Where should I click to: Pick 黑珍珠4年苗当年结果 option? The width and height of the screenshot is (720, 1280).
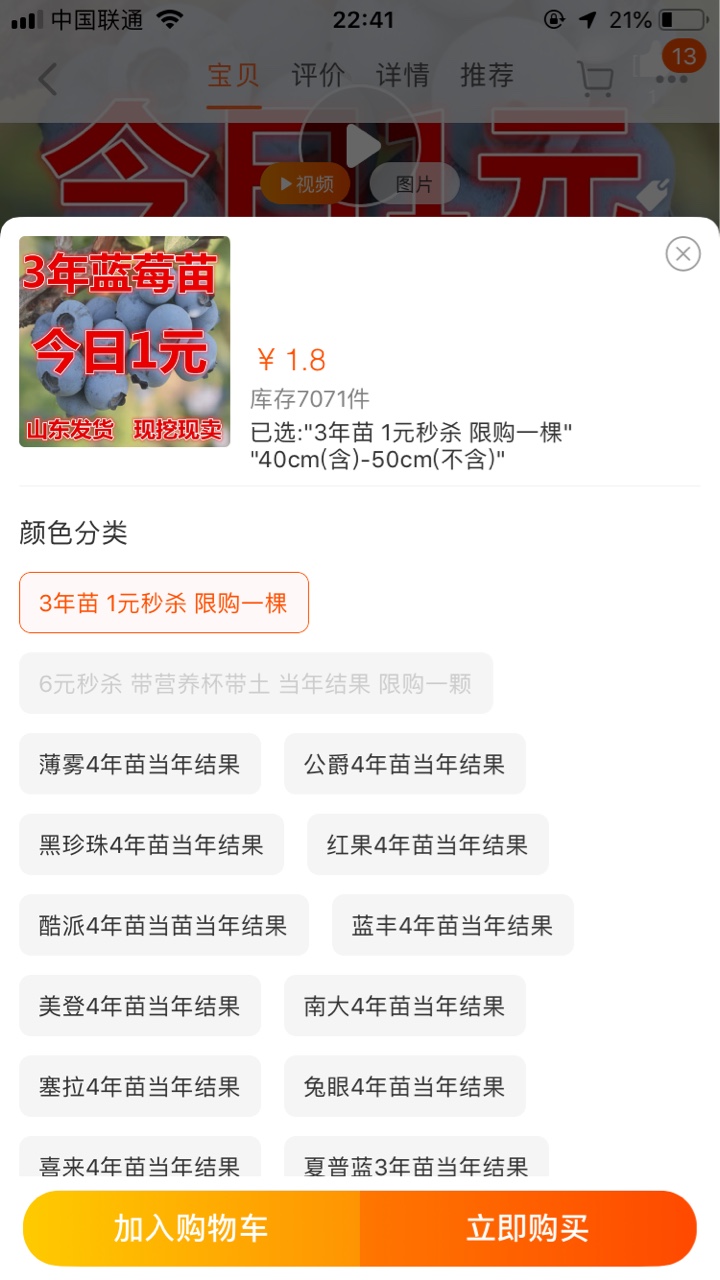point(151,845)
